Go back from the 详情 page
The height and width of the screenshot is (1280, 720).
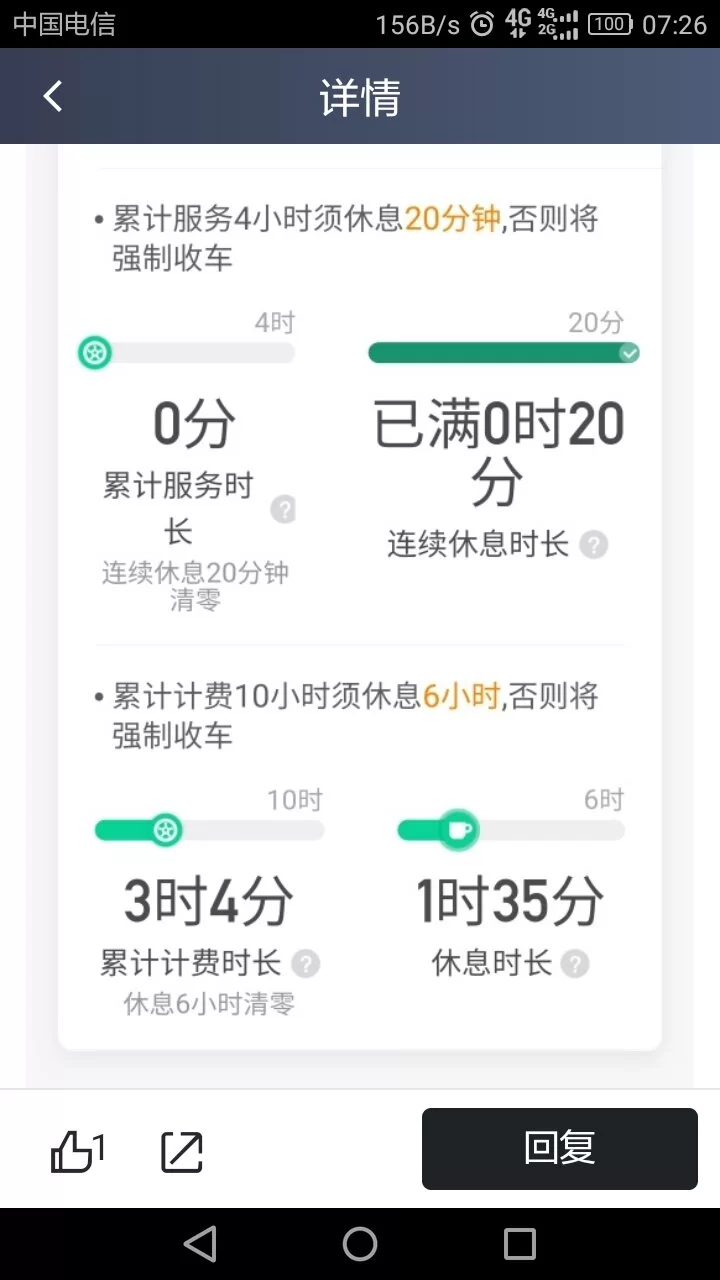click(x=53, y=97)
